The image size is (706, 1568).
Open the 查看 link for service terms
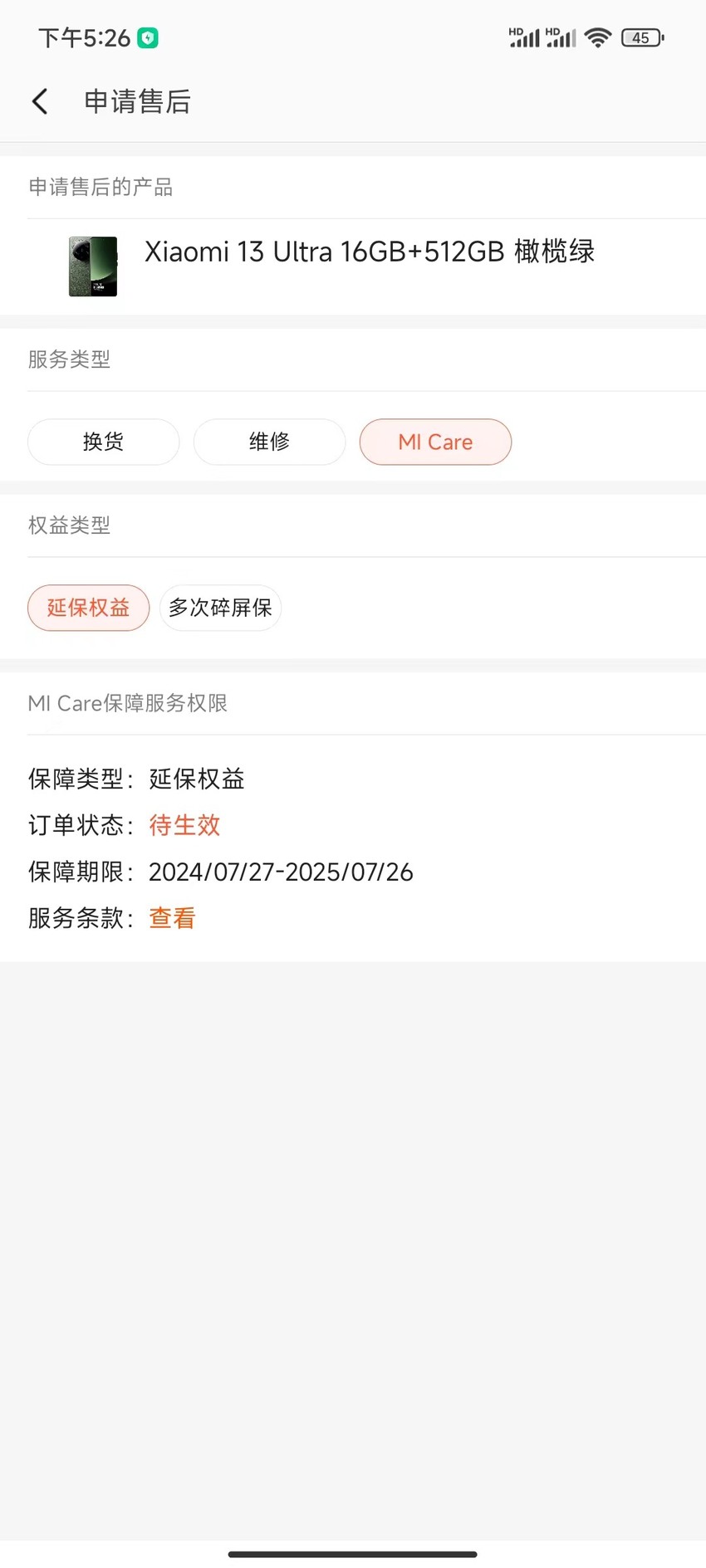172,918
